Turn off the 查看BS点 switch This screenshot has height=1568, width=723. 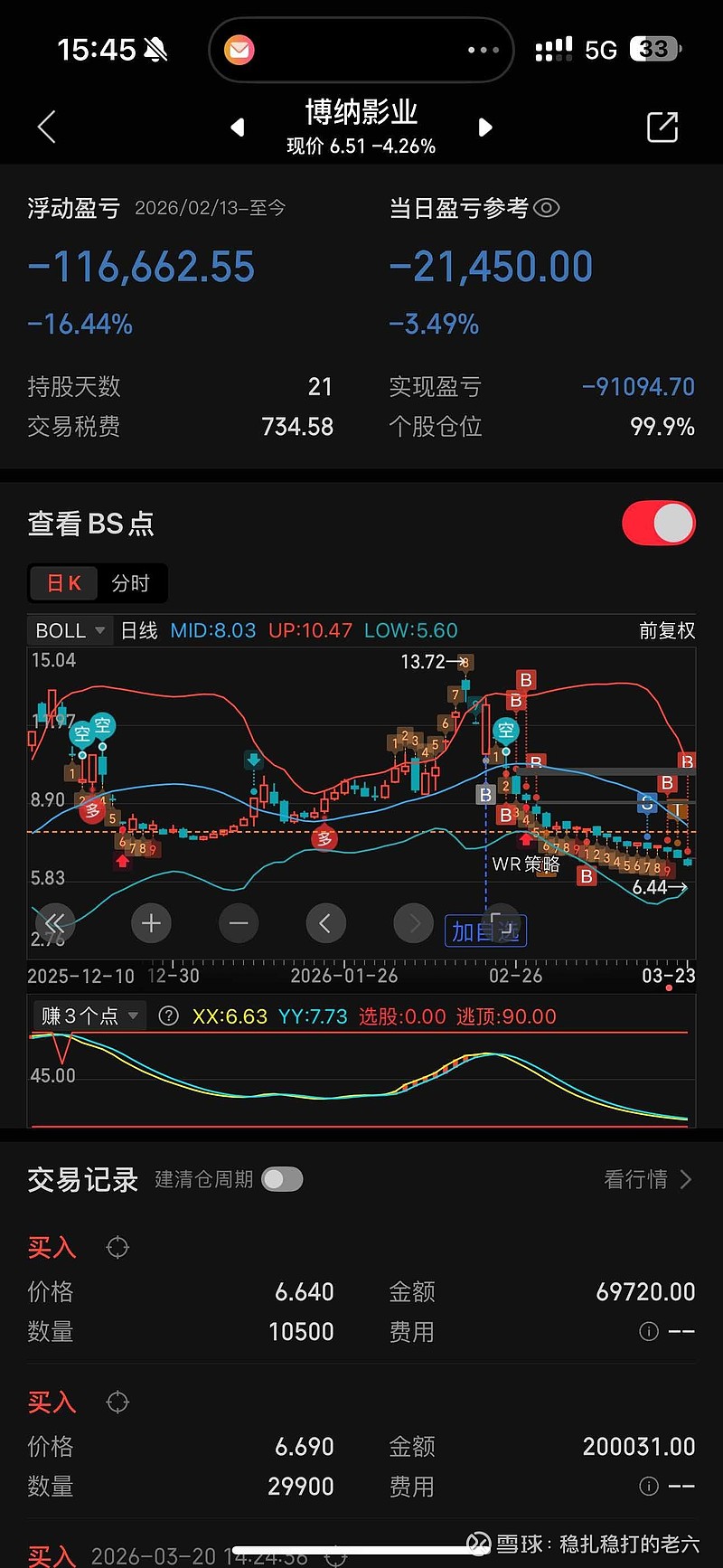(x=659, y=523)
